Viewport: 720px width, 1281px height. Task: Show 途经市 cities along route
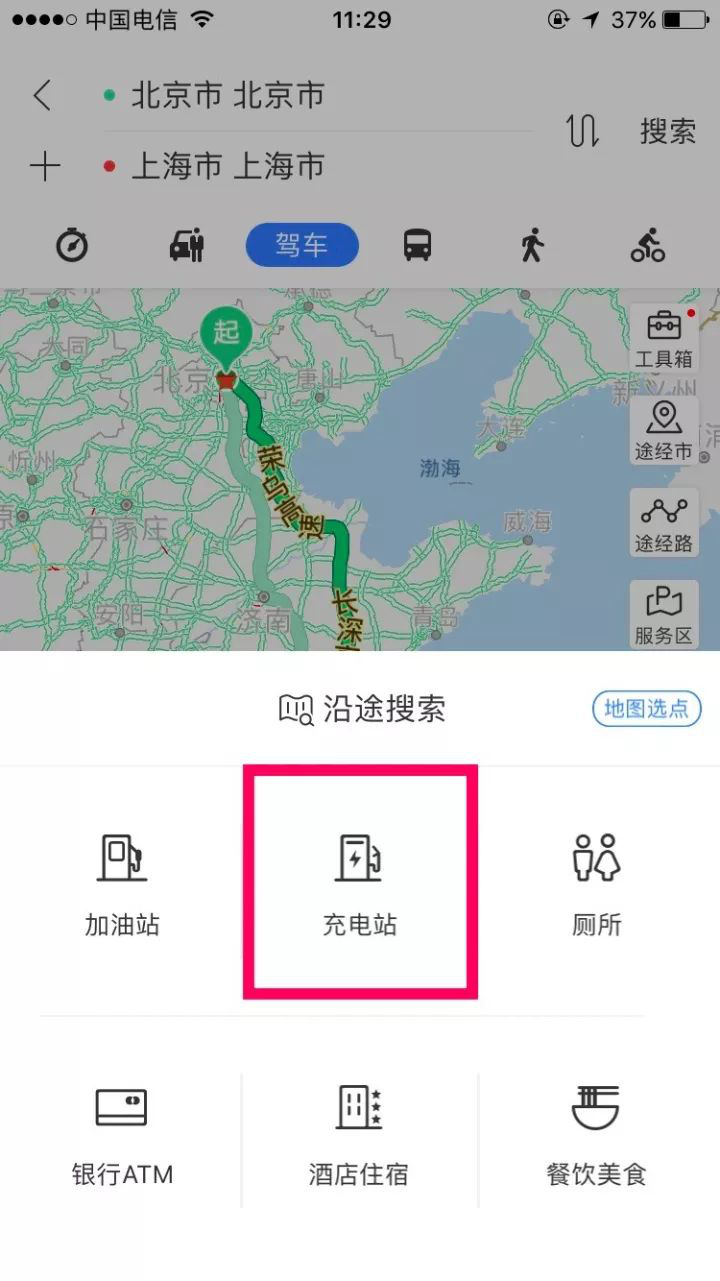pos(663,431)
